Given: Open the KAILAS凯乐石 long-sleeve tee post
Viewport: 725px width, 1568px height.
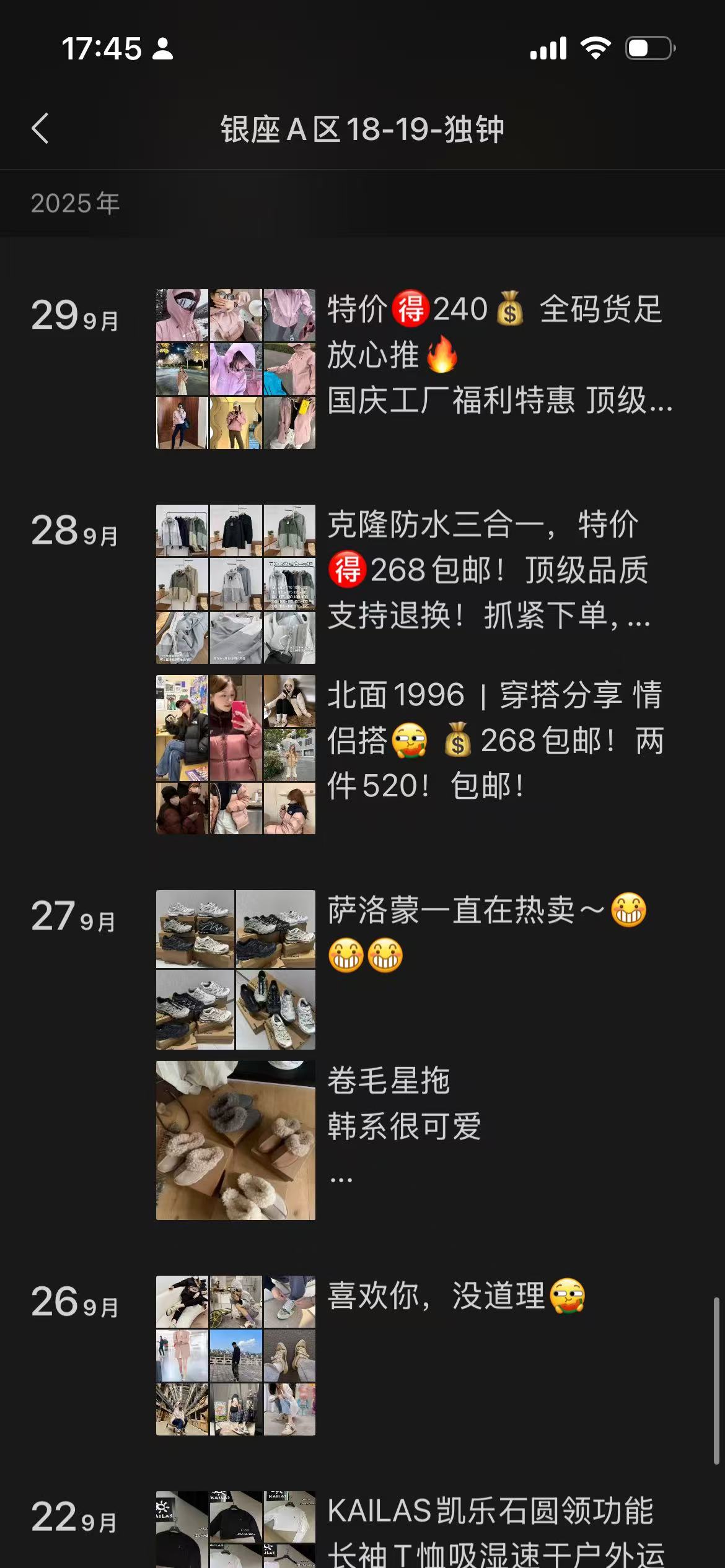Looking at the screenshot, I should [414, 1530].
